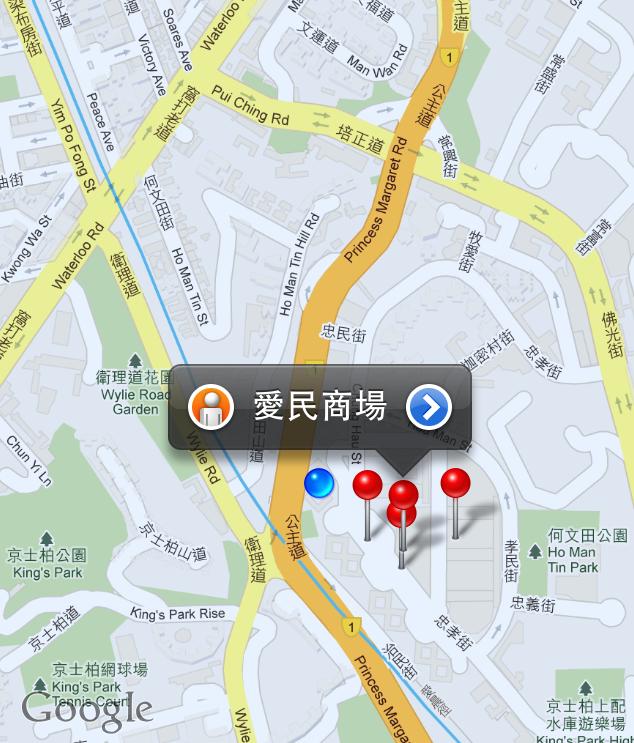Screen dimensions: 634x743
Task: Tap the blue current location dot
Action: 319,483
